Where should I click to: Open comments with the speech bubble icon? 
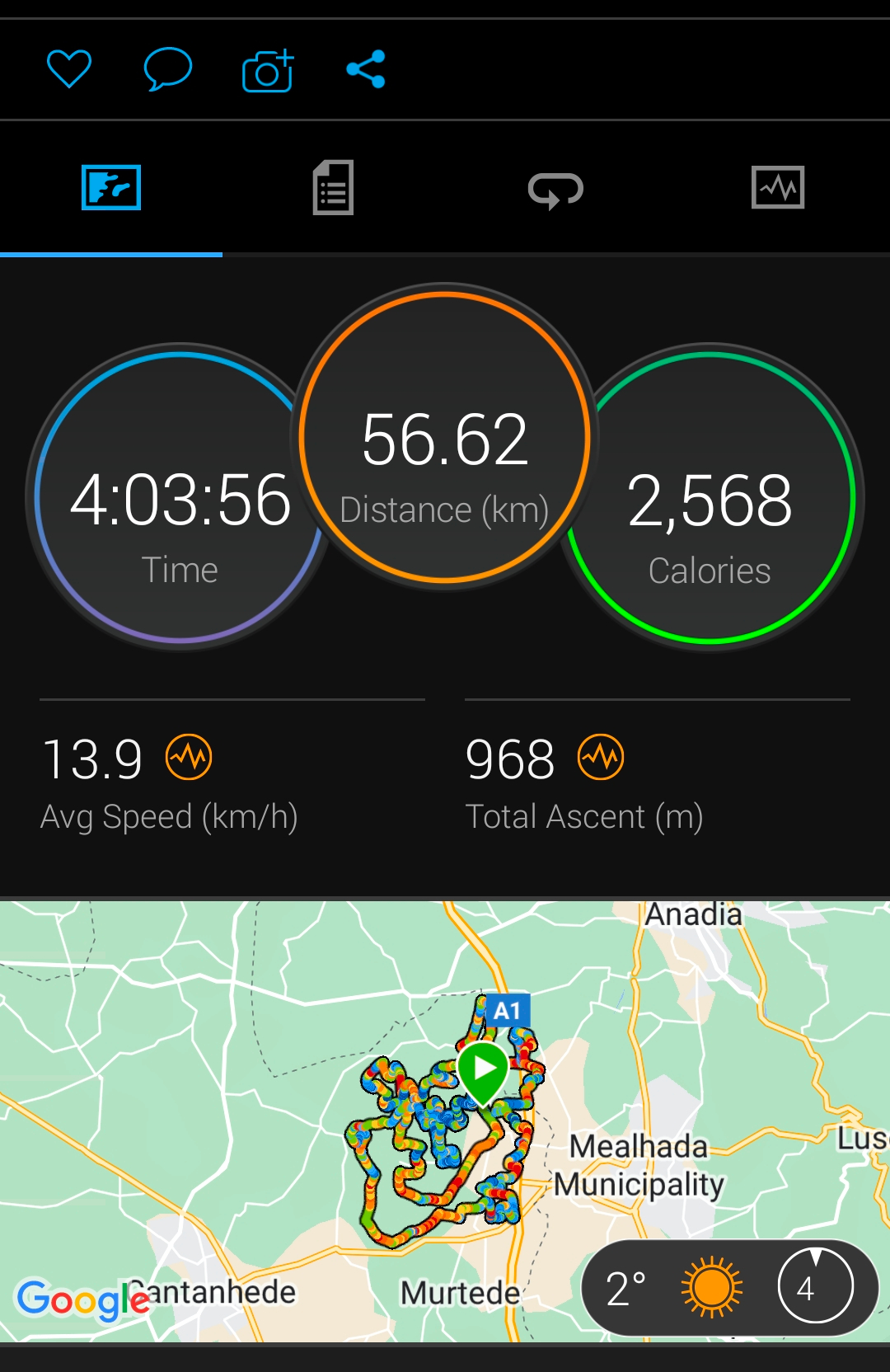pos(168,69)
